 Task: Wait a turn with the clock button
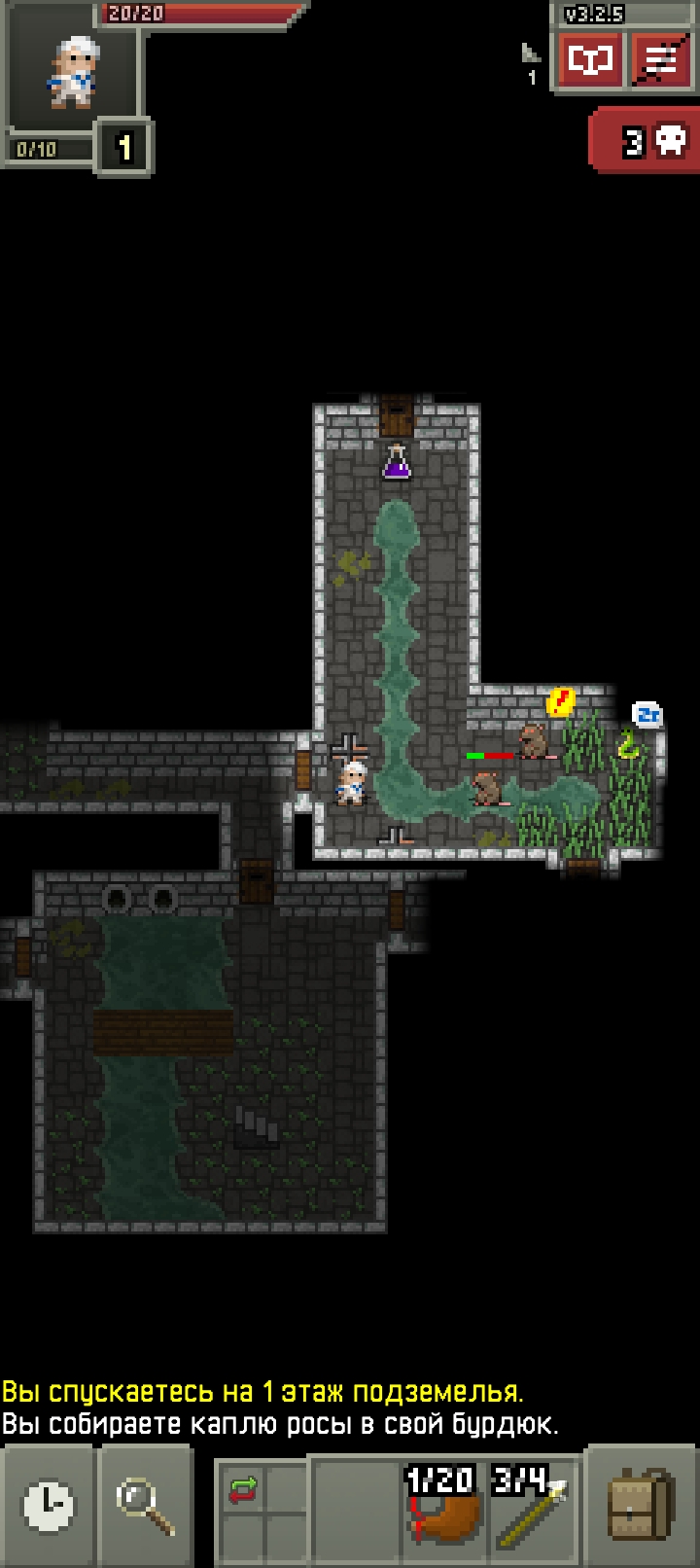tap(48, 1507)
